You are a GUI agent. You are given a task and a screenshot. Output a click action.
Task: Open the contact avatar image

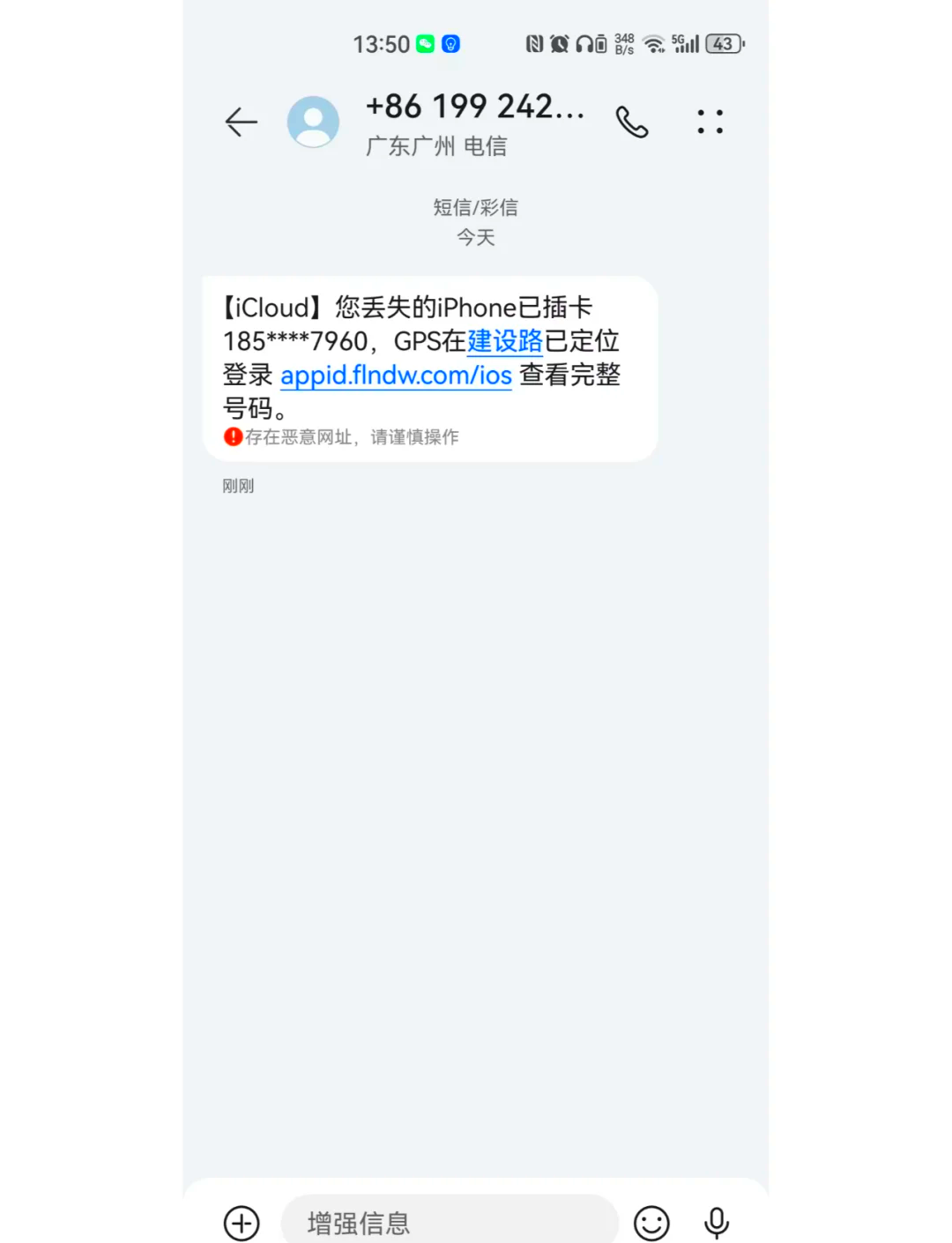[313, 122]
